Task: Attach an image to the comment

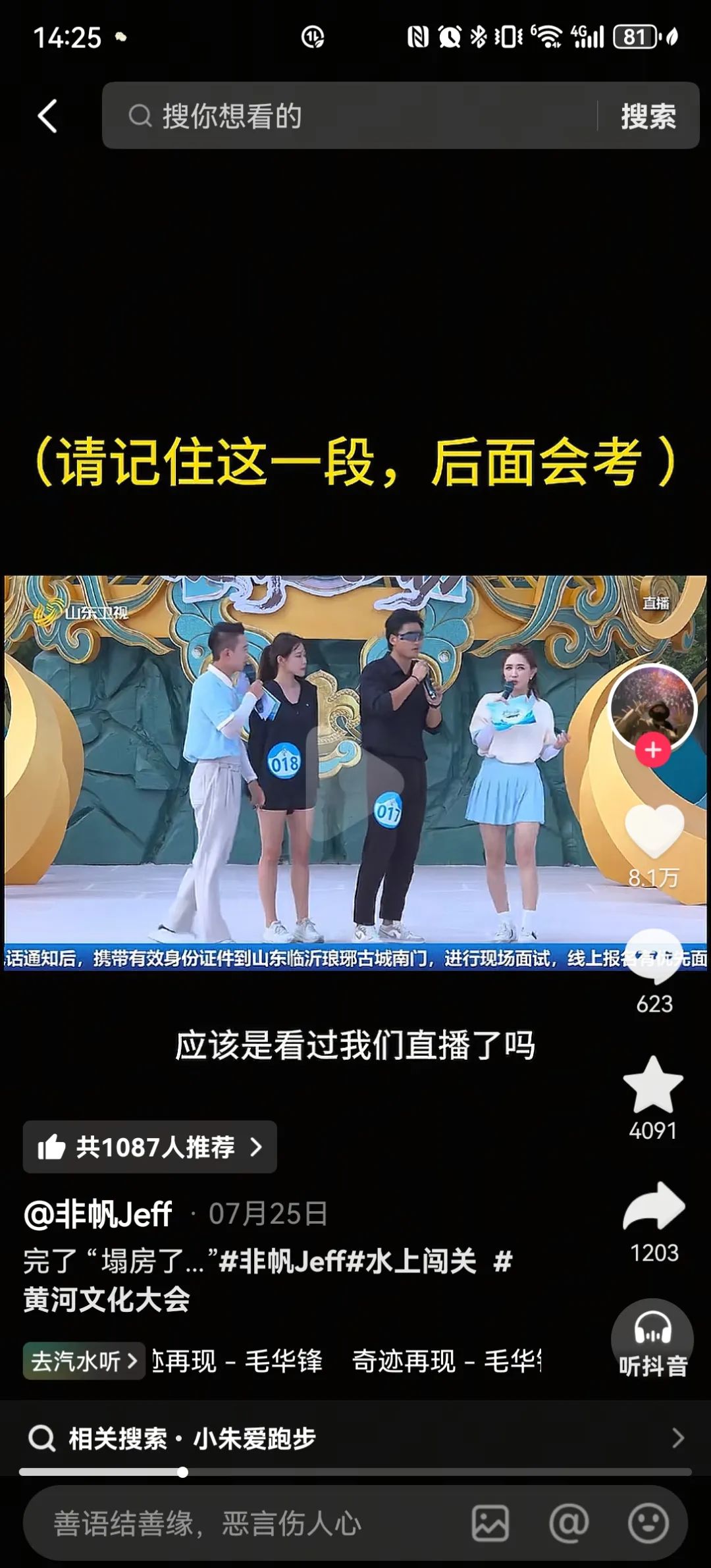Action: [x=490, y=1523]
